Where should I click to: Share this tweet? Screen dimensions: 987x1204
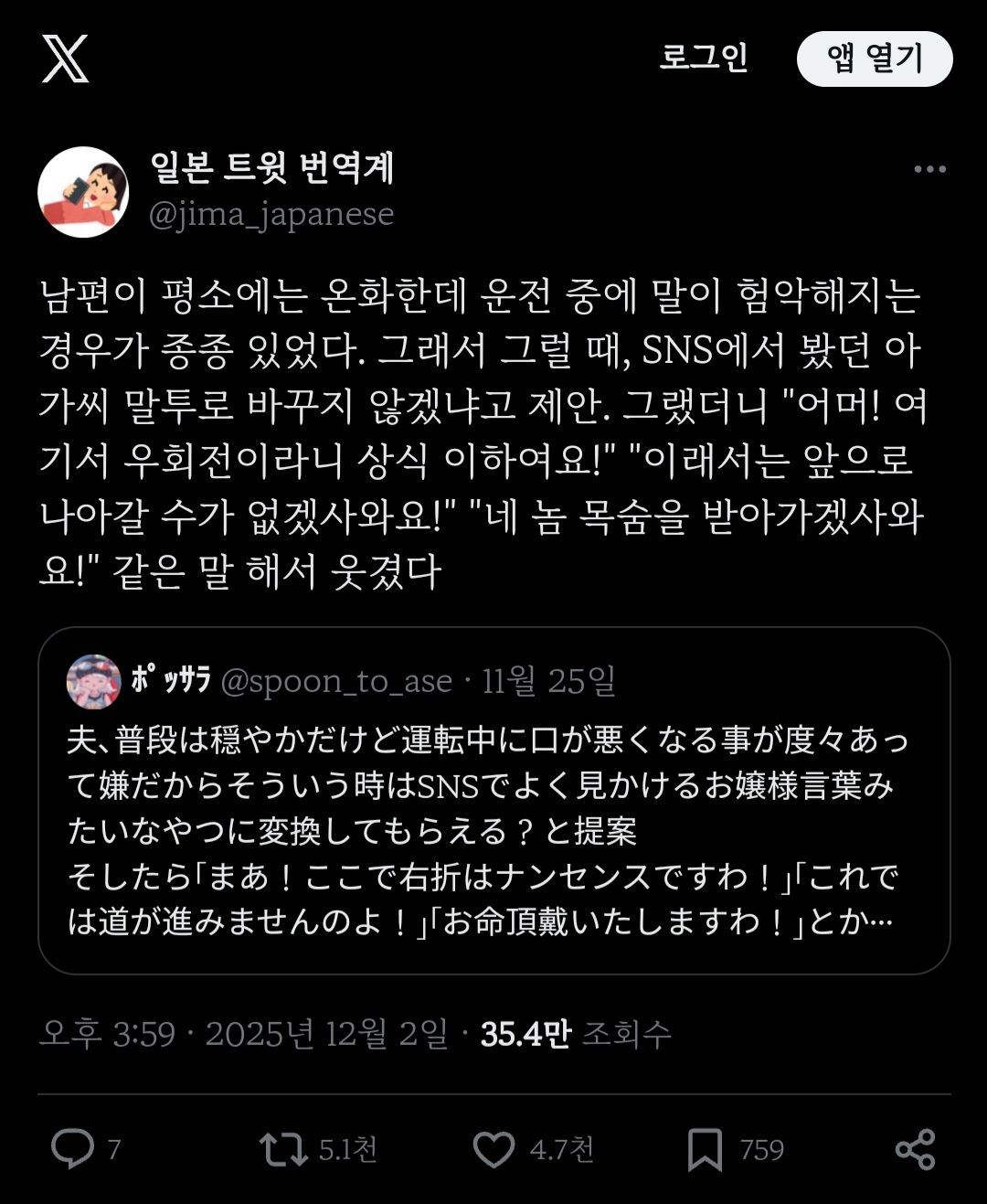(x=915, y=1148)
